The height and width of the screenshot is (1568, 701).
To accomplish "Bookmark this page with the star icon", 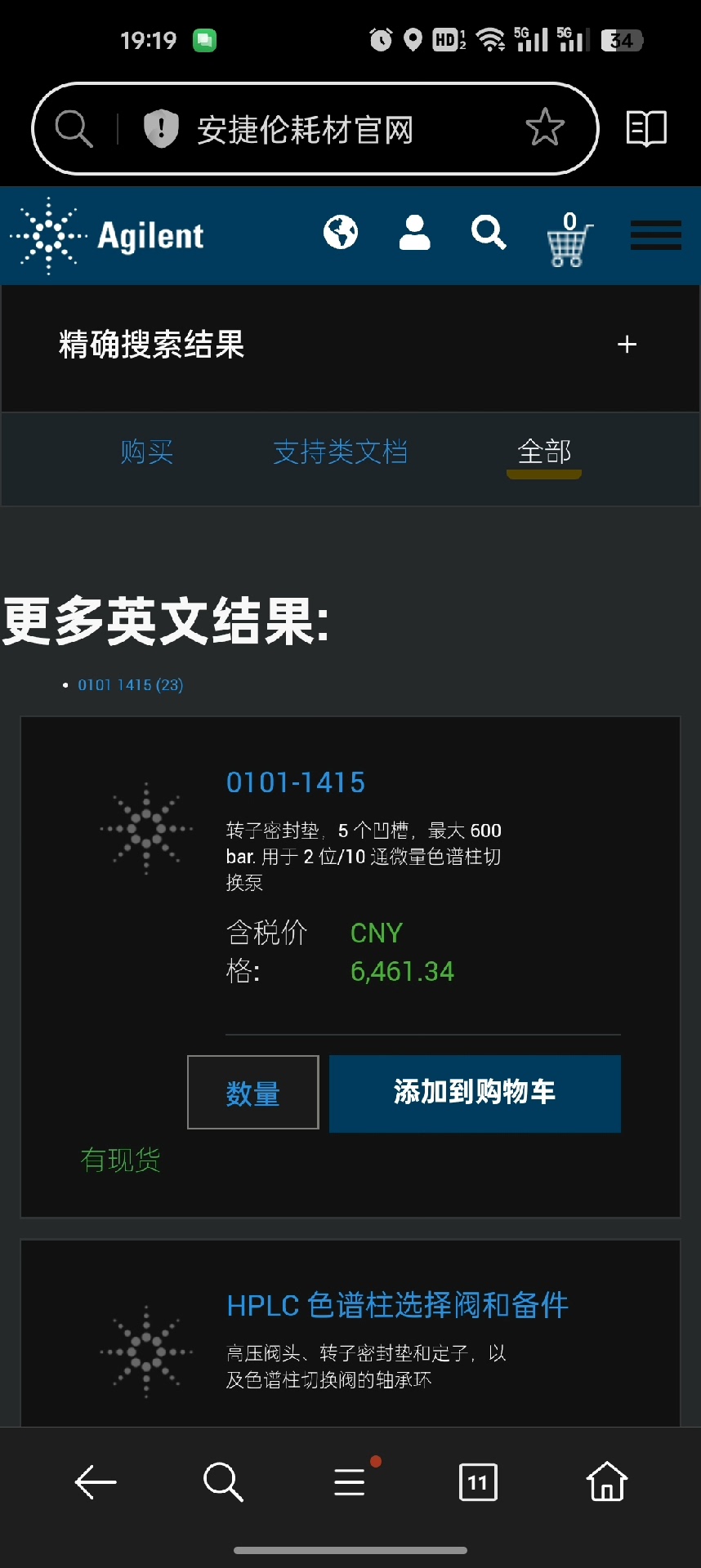I will (x=544, y=127).
